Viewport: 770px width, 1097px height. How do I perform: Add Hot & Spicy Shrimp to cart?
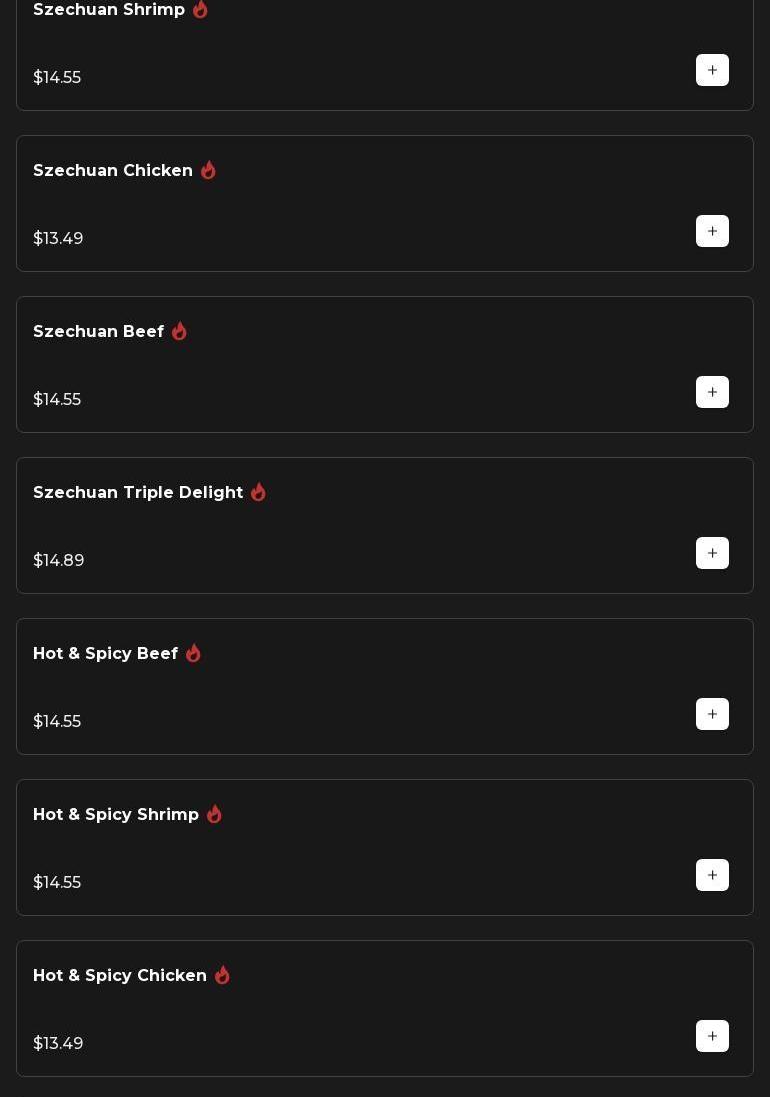pos(712,875)
